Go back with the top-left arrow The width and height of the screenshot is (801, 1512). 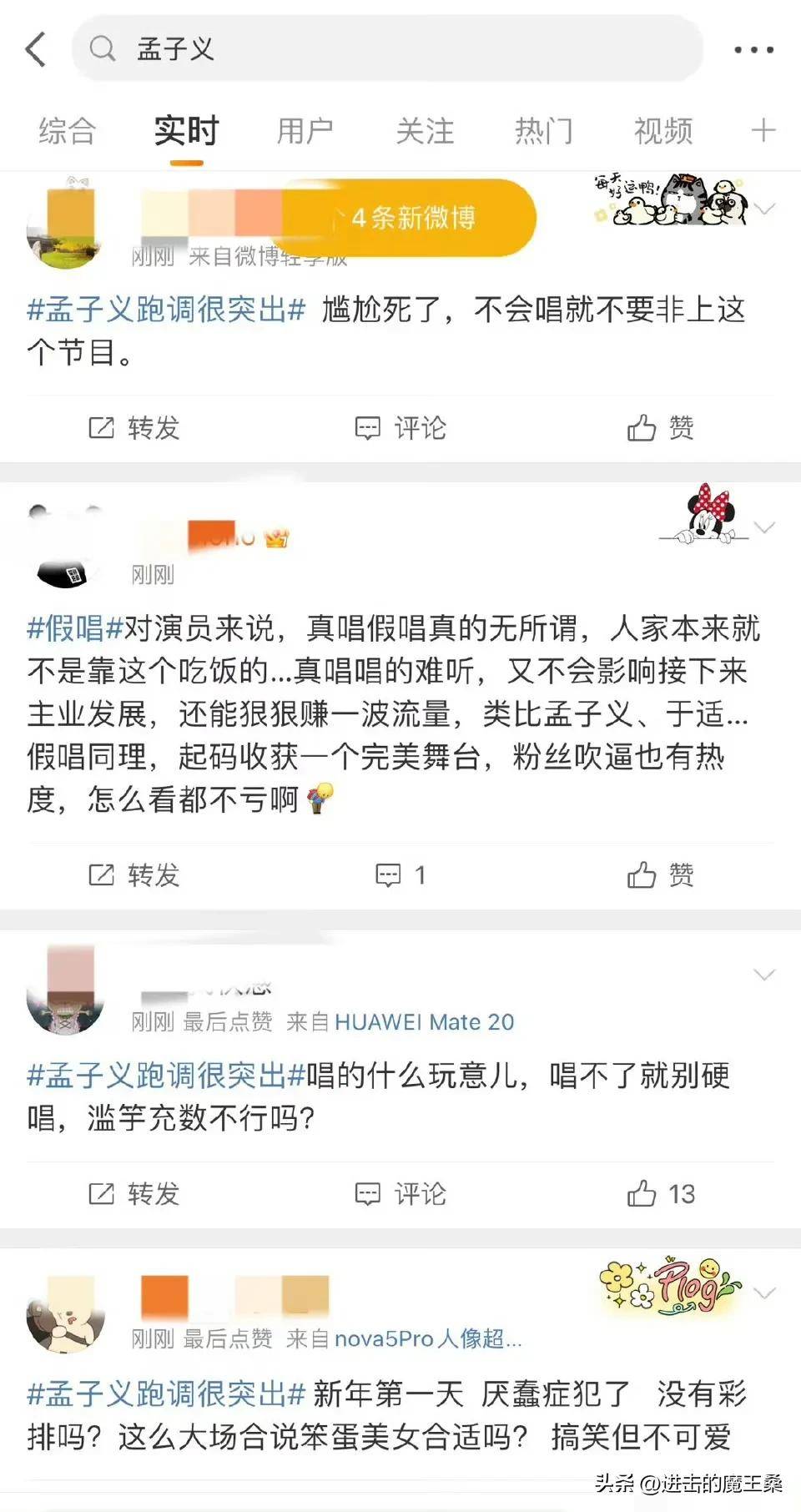[x=36, y=49]
